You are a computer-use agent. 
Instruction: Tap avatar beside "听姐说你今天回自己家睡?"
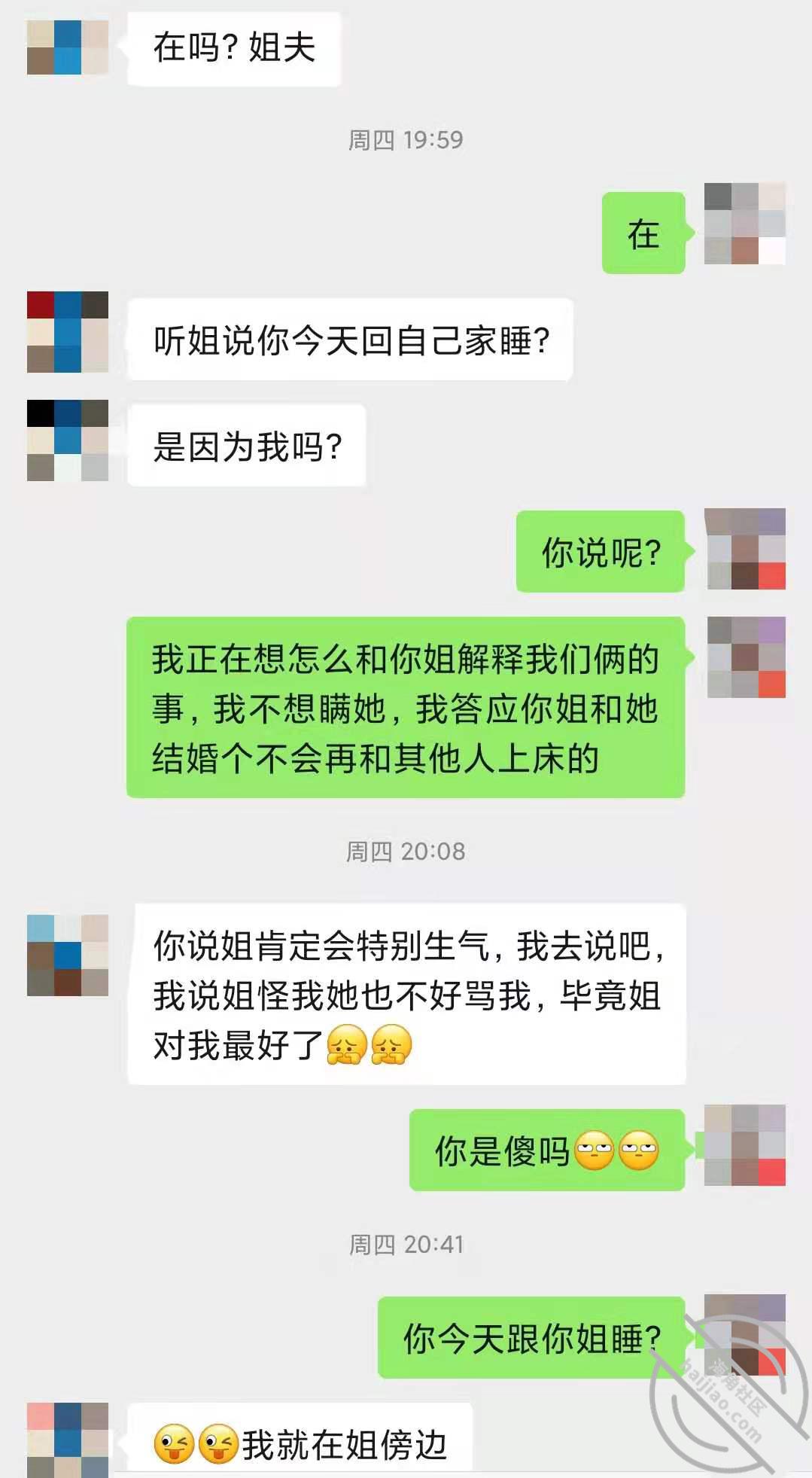click(68, 332)
